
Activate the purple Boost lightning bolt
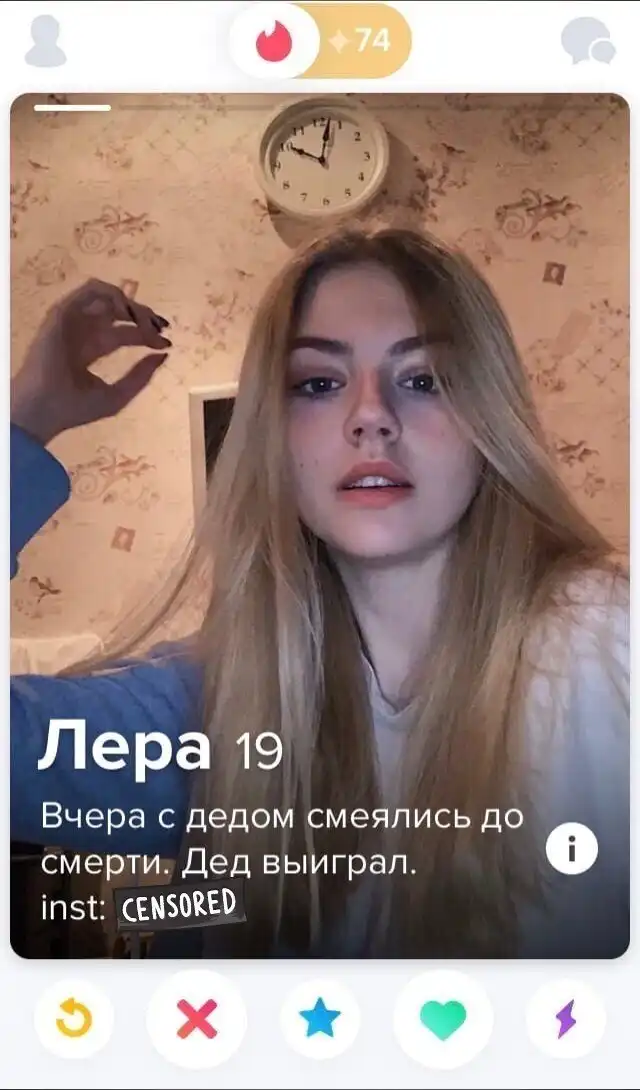(x=566, y=1019)
